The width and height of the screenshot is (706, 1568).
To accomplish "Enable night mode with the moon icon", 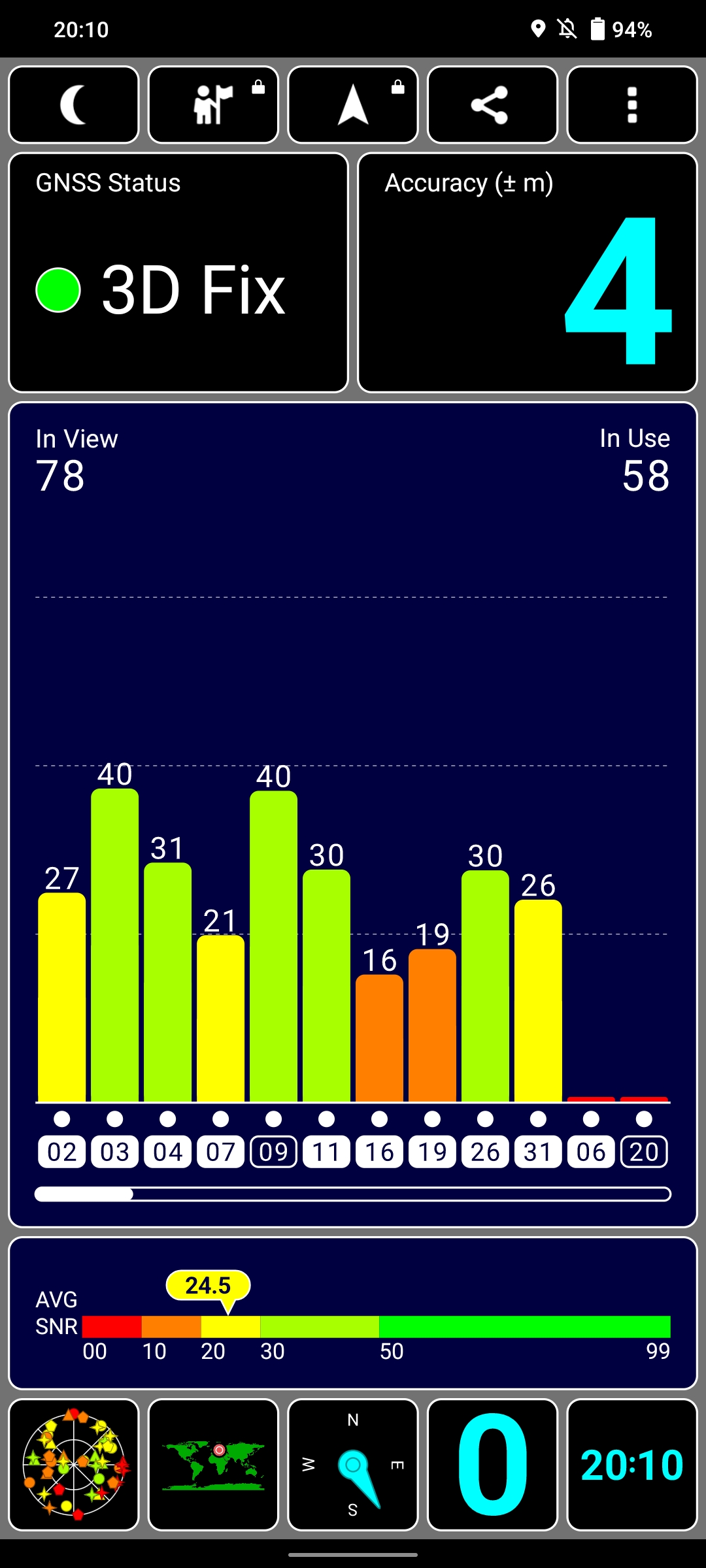I will tap(74, 105).
